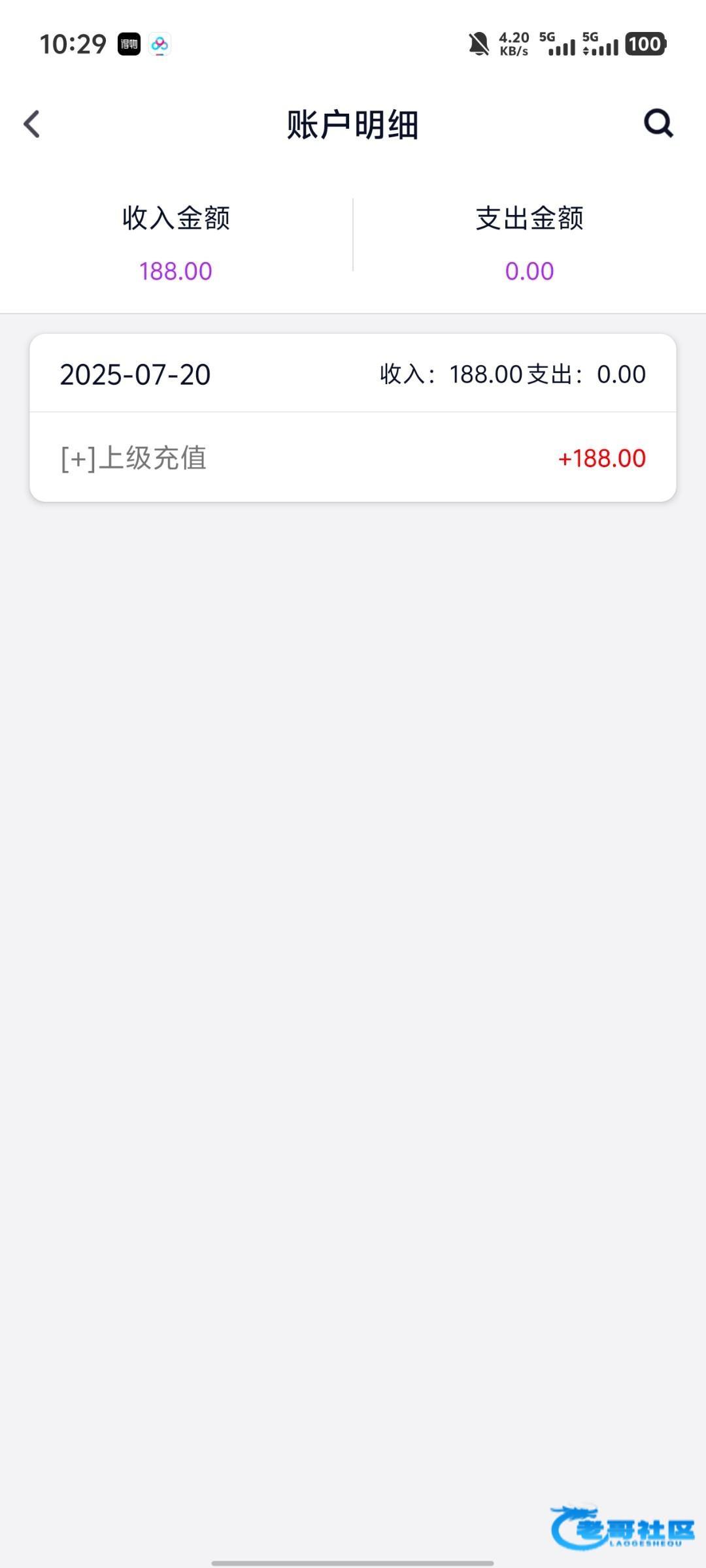Screen dimensions: 706x1568
Task: Go back from the 账户明细 page
Action: pos(31,124)
